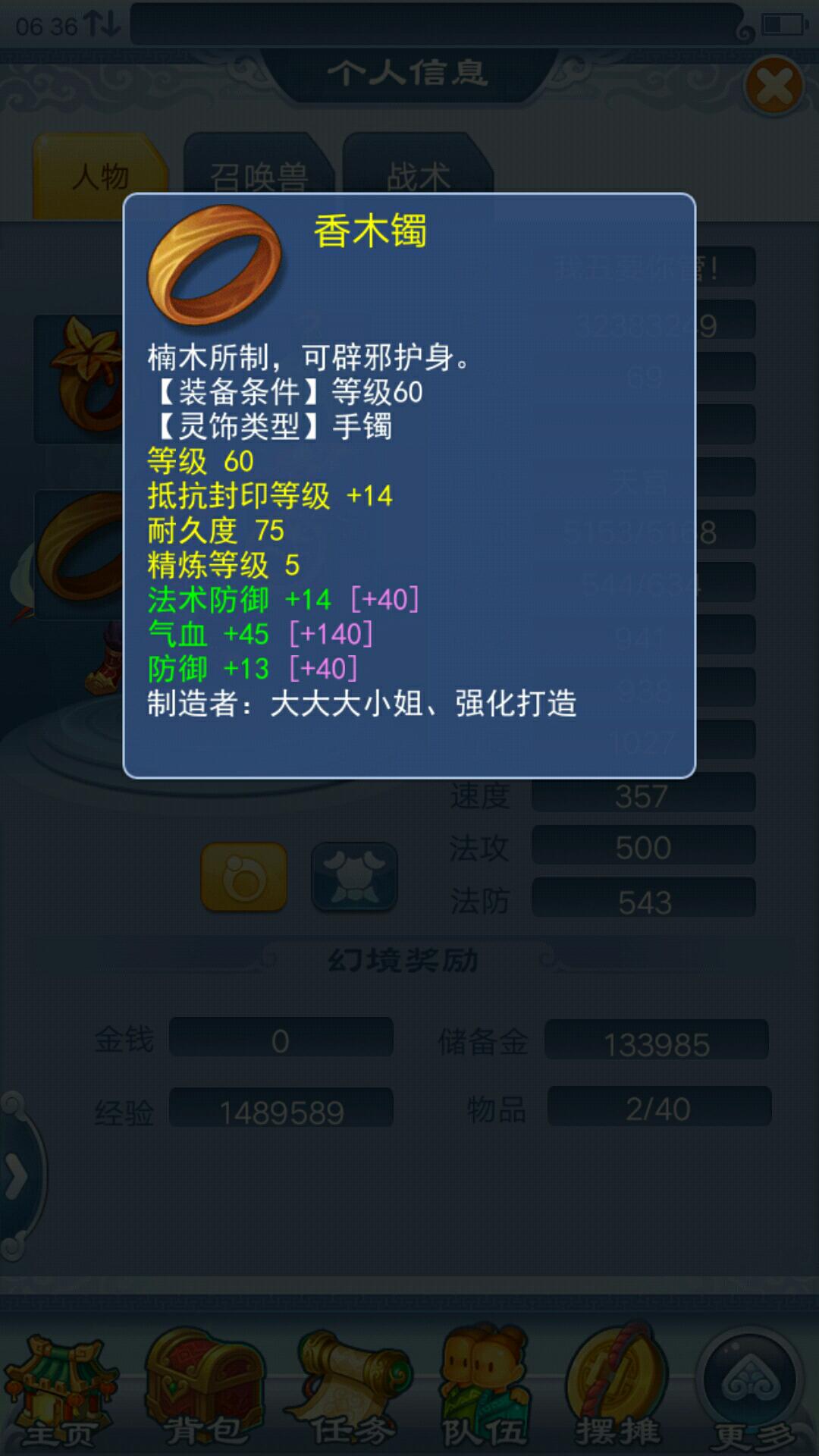Switch to the 召唤兽 tab

click(x=258, y=176)
